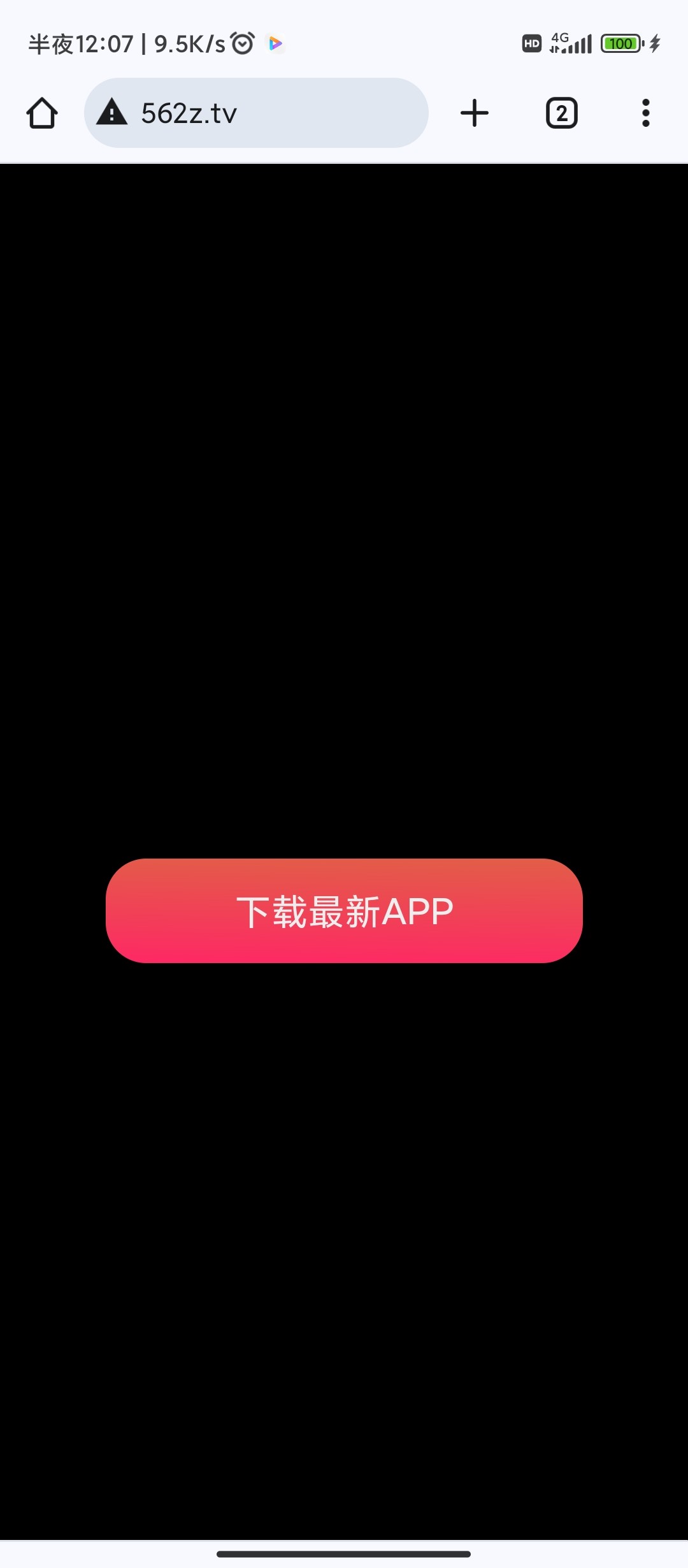View site security warning icon
The height and width of the screenshot is (1568, 688).
pos(112,112)
